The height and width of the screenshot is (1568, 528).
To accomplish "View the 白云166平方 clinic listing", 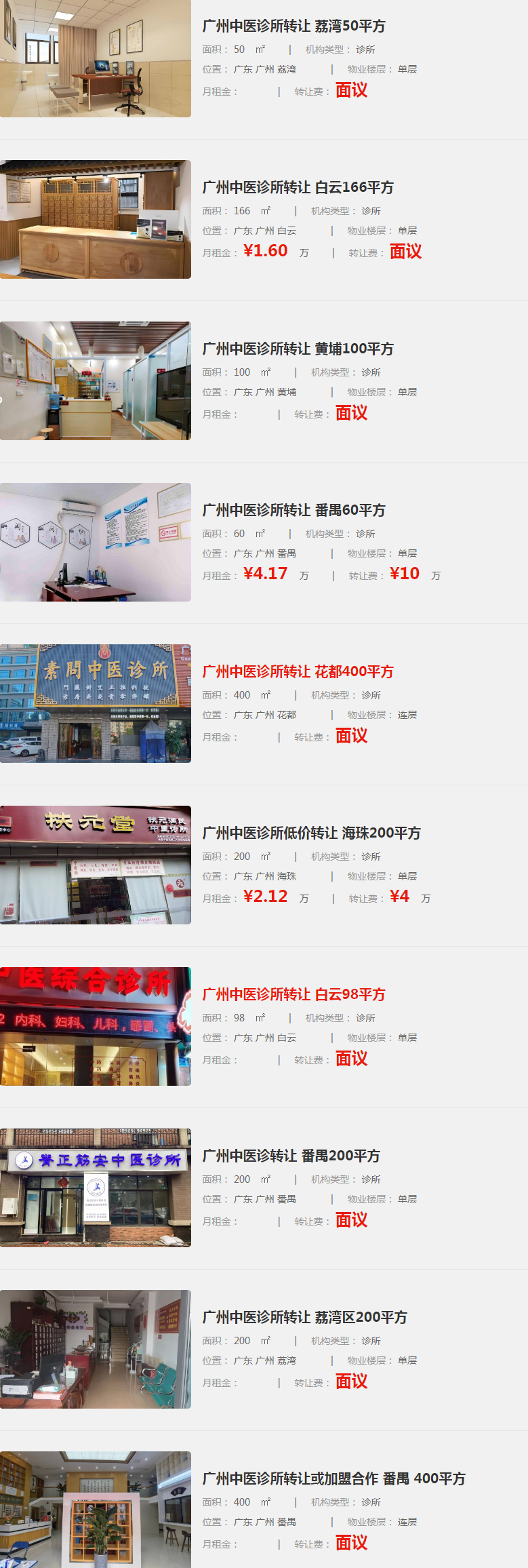I will pyautogui.click(x=298, y=188).
